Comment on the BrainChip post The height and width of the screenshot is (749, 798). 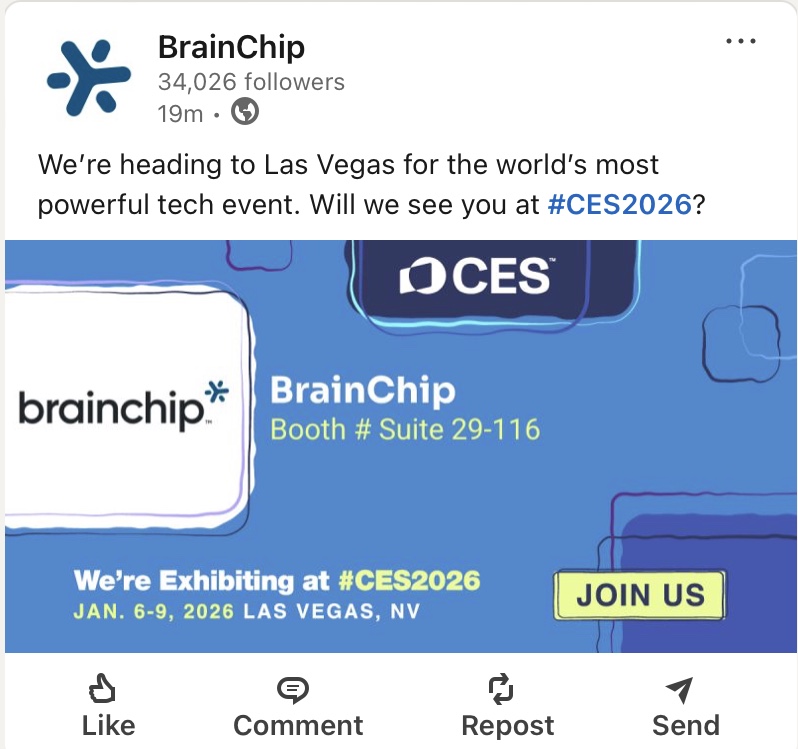(297, 706)
